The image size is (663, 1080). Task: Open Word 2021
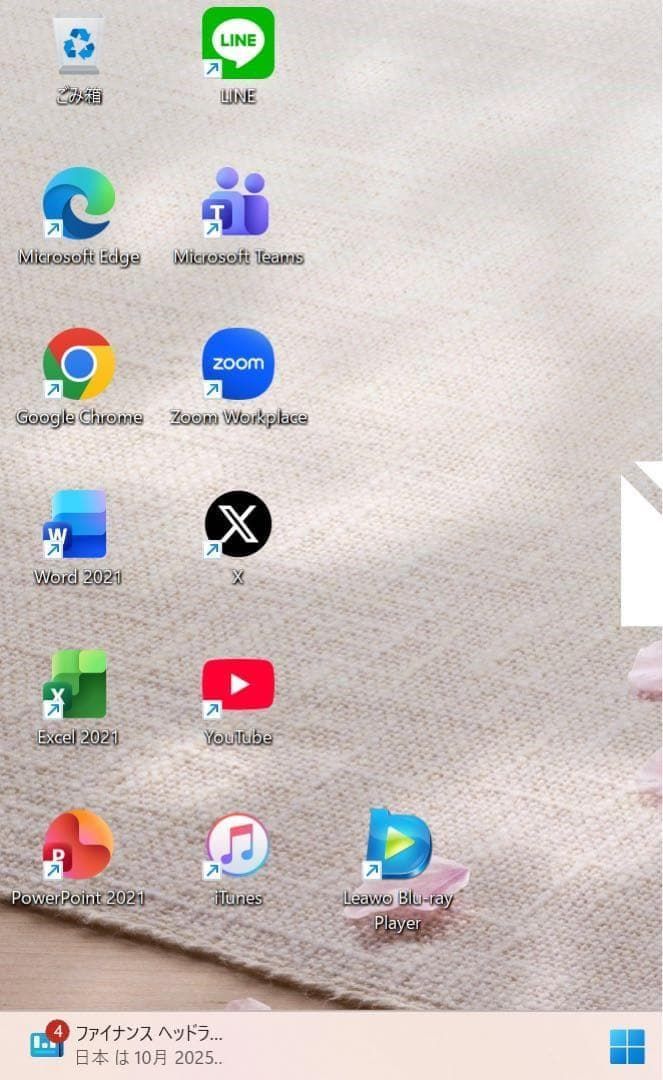pyautogui.click(x=77, y=525)
